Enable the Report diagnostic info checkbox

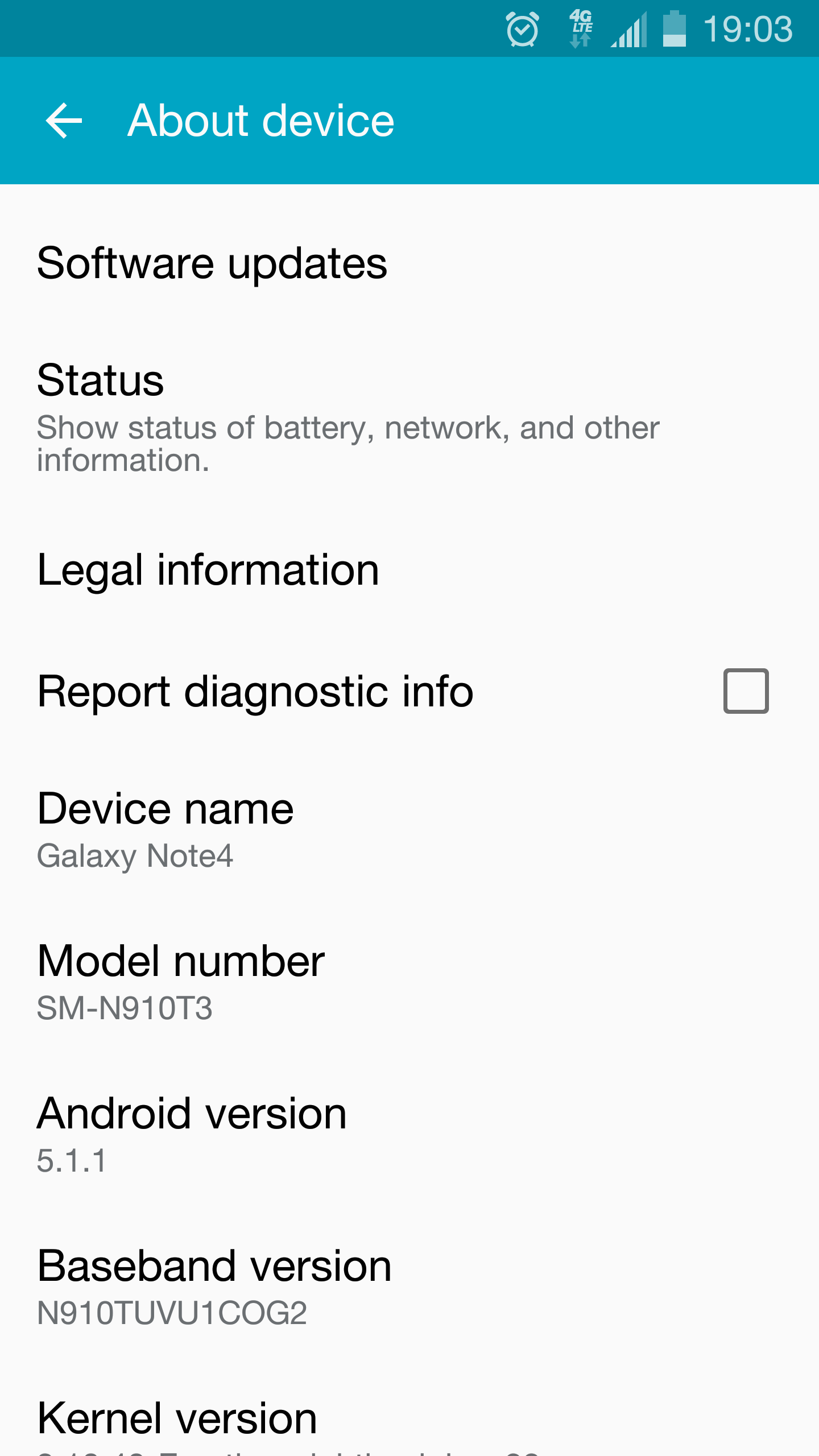pyautogui.click(x=745, y=691)
